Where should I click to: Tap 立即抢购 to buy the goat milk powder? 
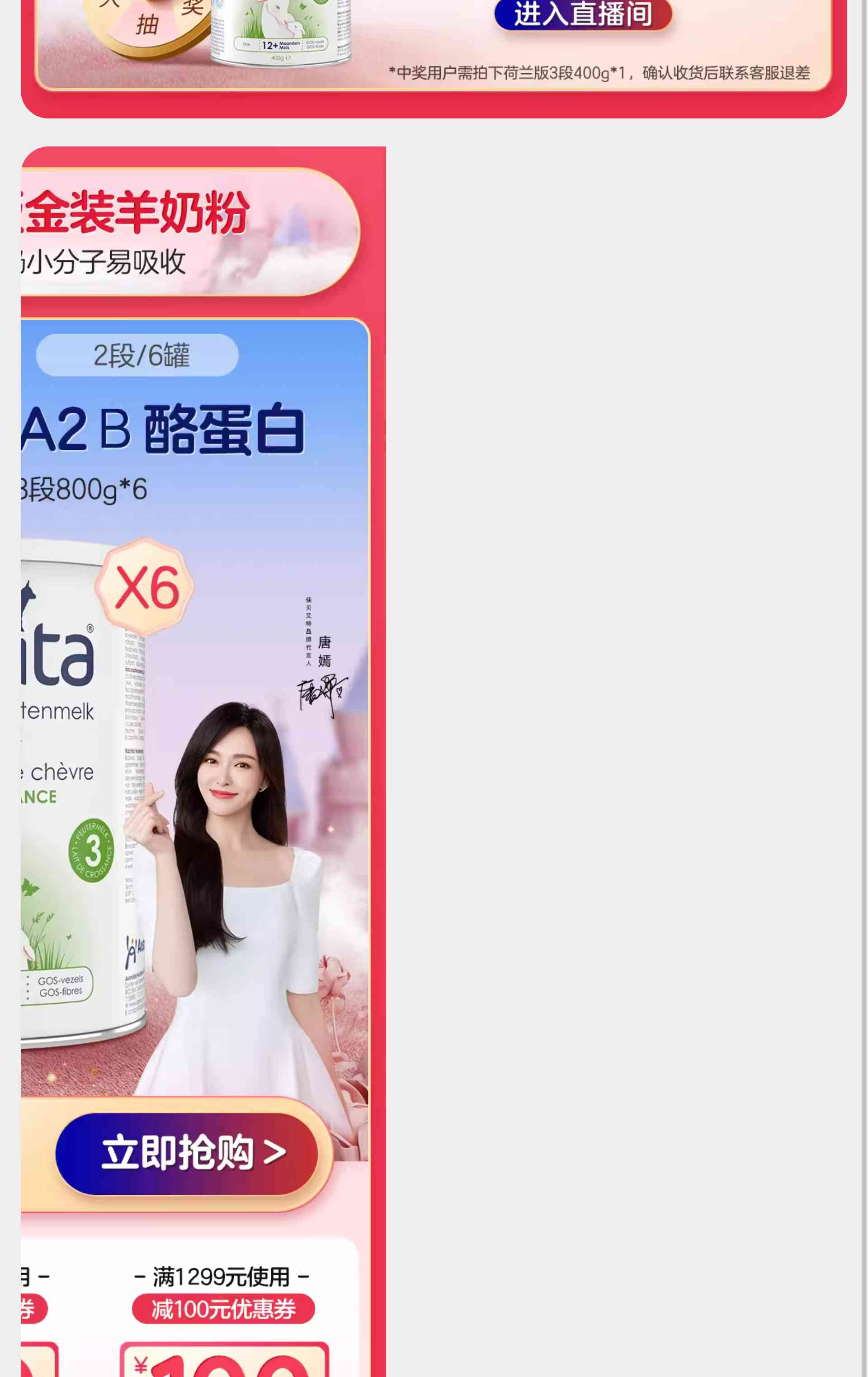(187, 1153)
